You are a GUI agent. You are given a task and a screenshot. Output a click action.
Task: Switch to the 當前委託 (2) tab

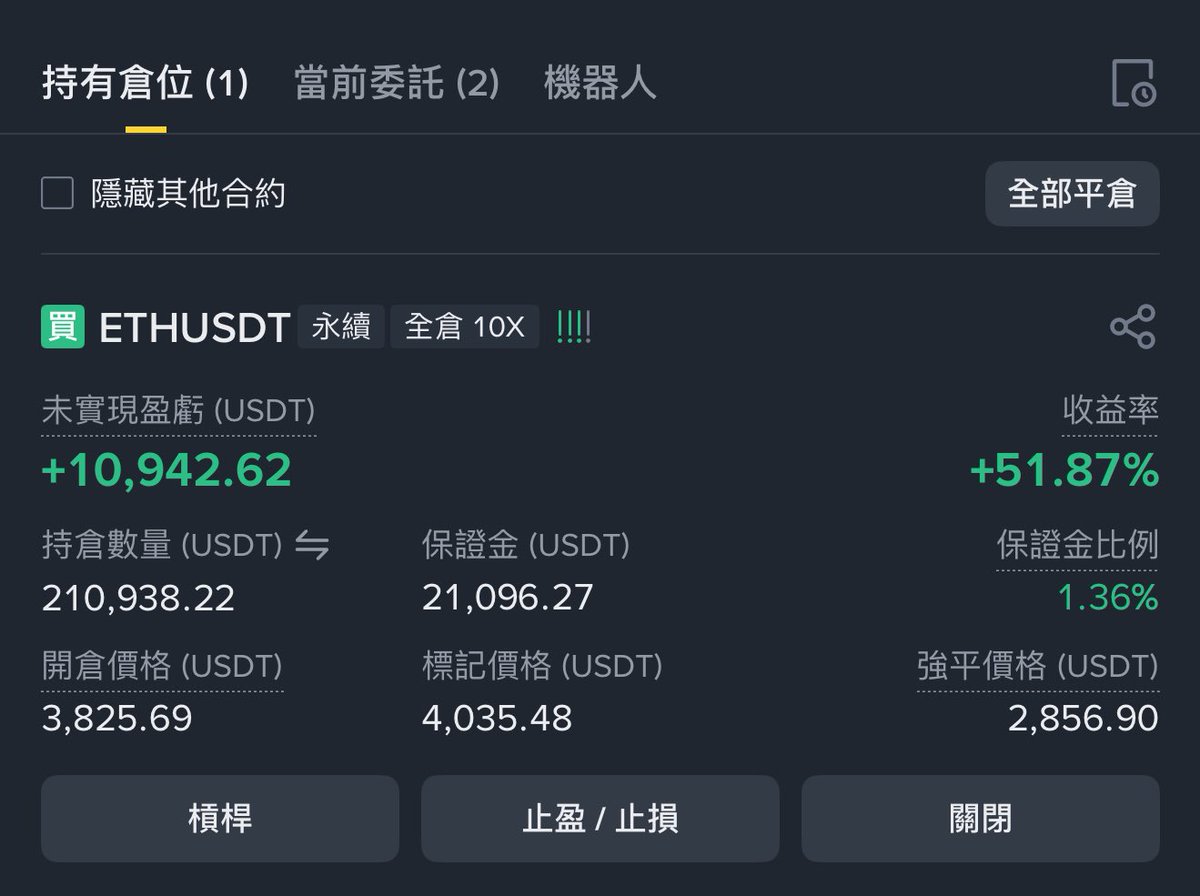396,83
